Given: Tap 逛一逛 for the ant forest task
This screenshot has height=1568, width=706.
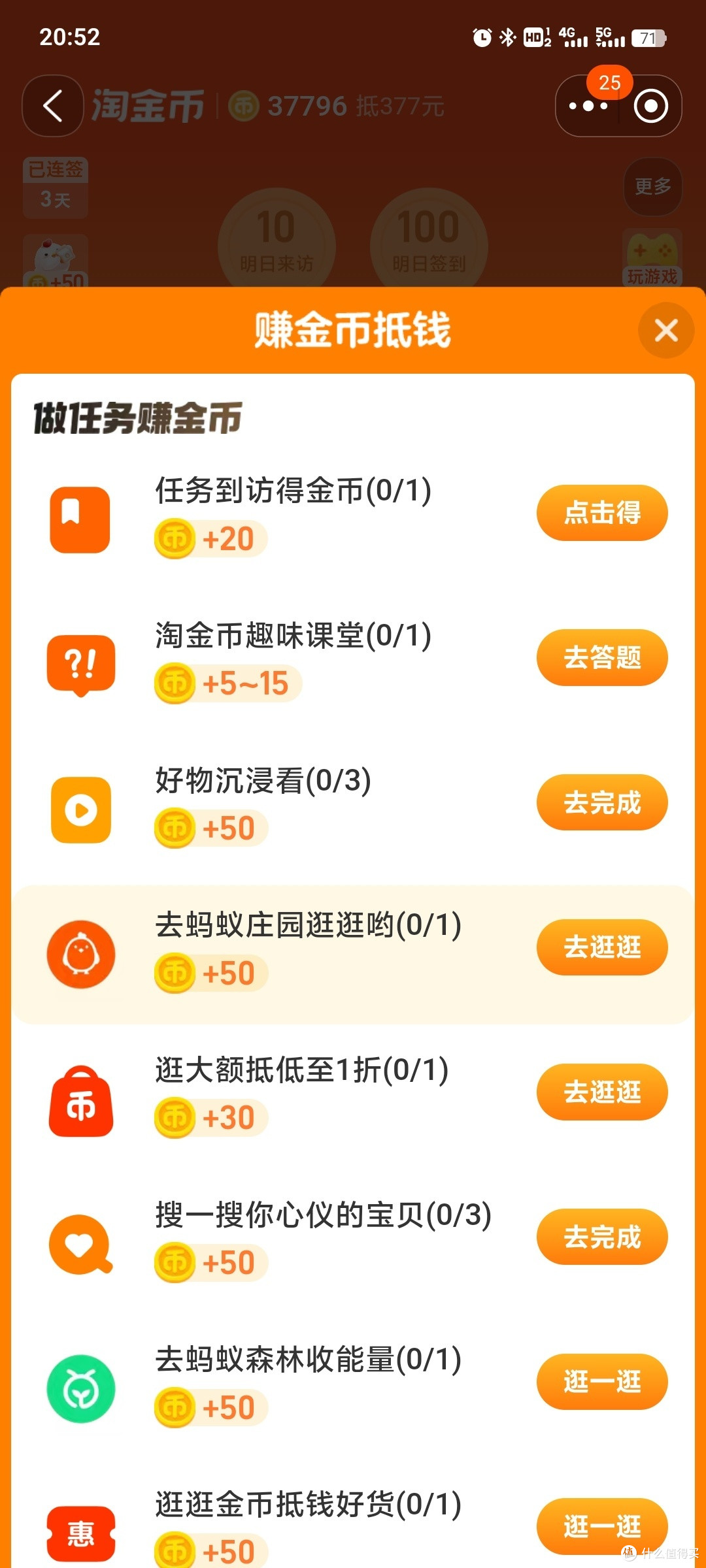Looking at the screenshot, I should [601, 1382].
